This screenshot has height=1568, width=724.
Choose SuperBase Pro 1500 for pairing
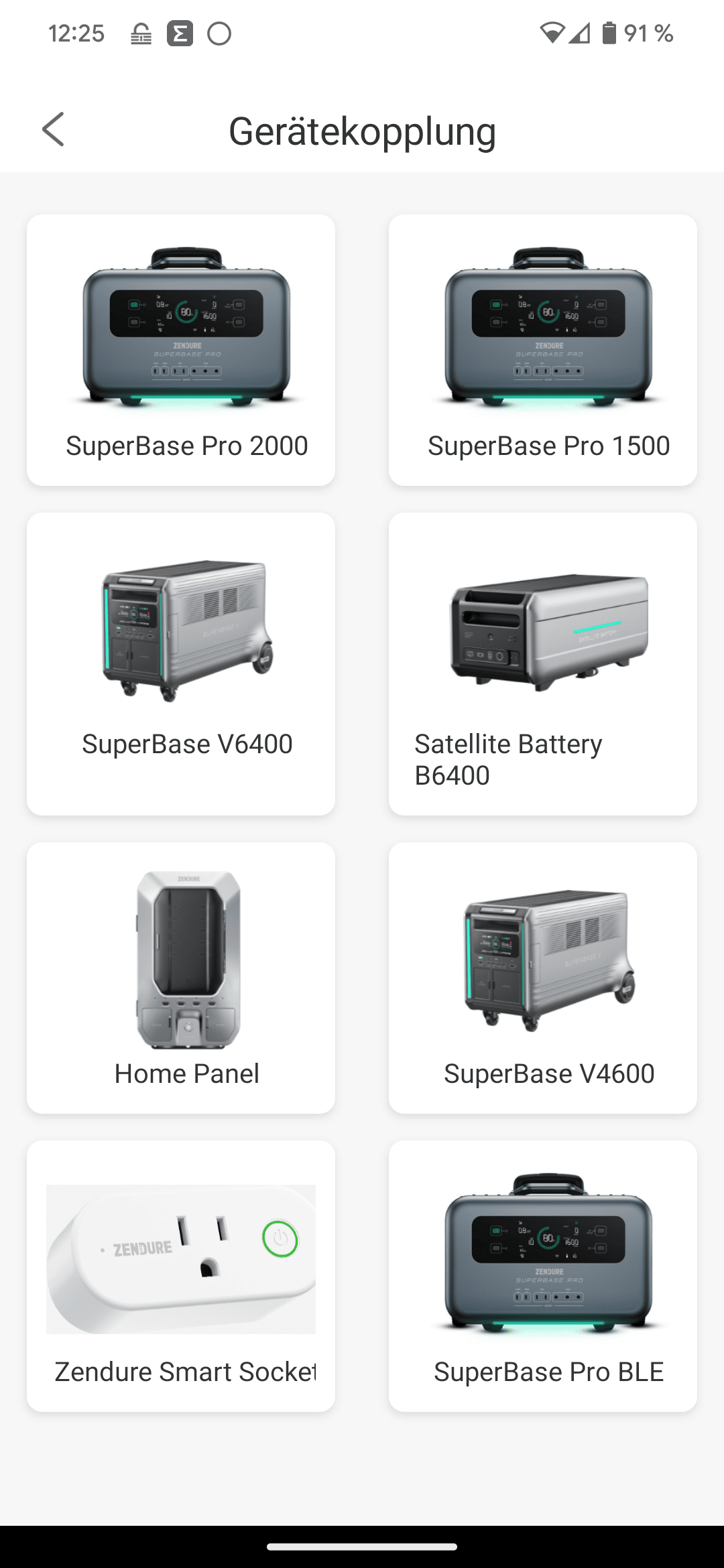(x=543, y=350)
